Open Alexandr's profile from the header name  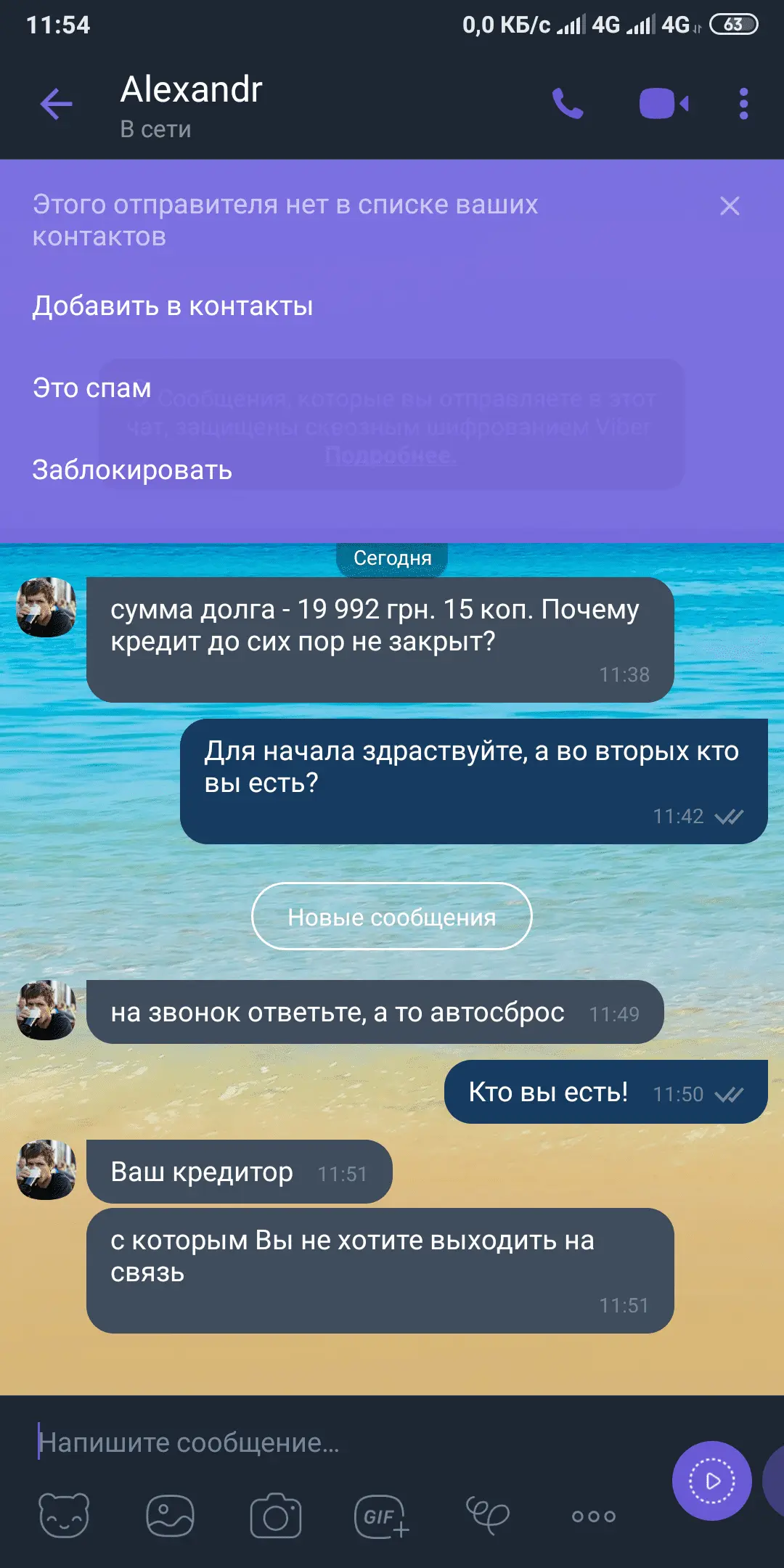(x=191, y=91)
